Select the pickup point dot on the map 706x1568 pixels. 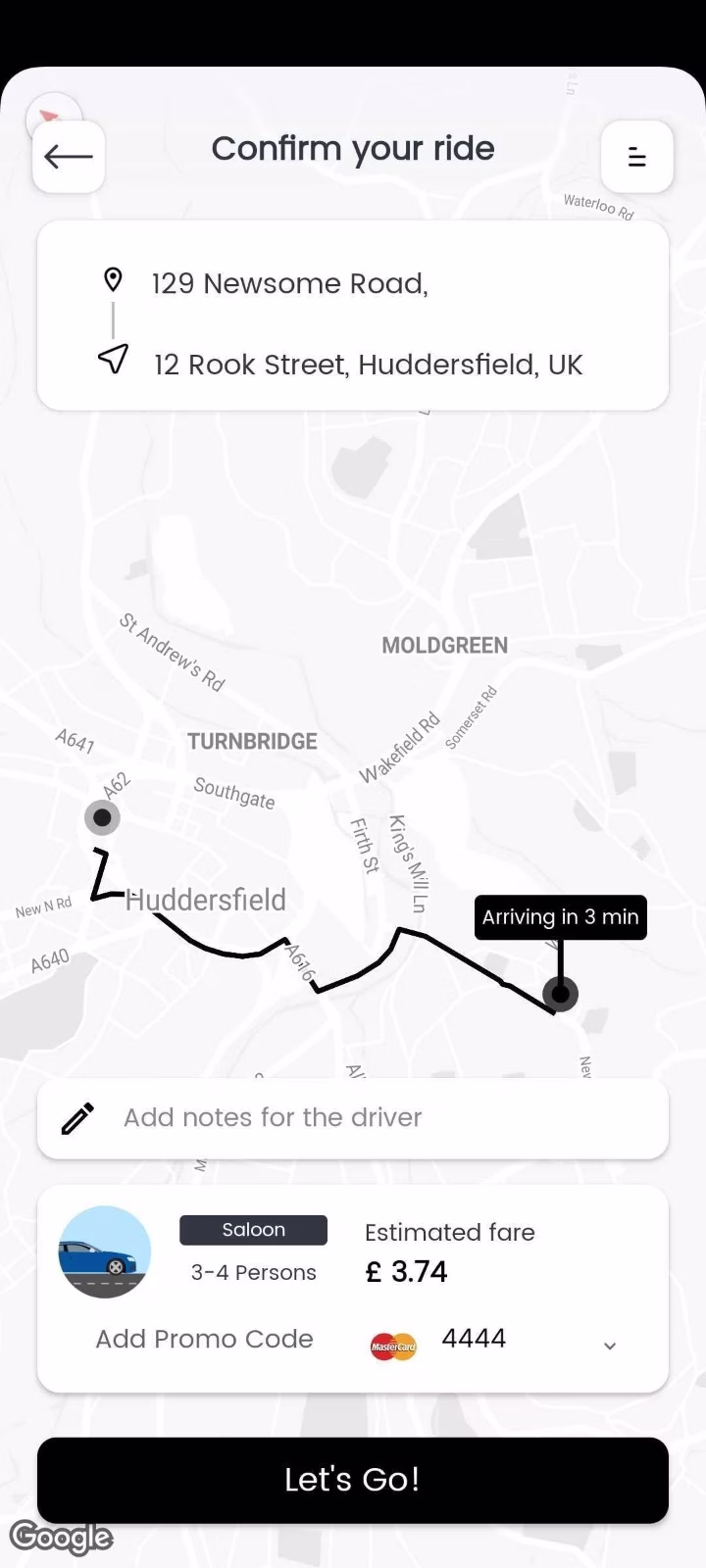pyautogui.click(x=102, y=816)
